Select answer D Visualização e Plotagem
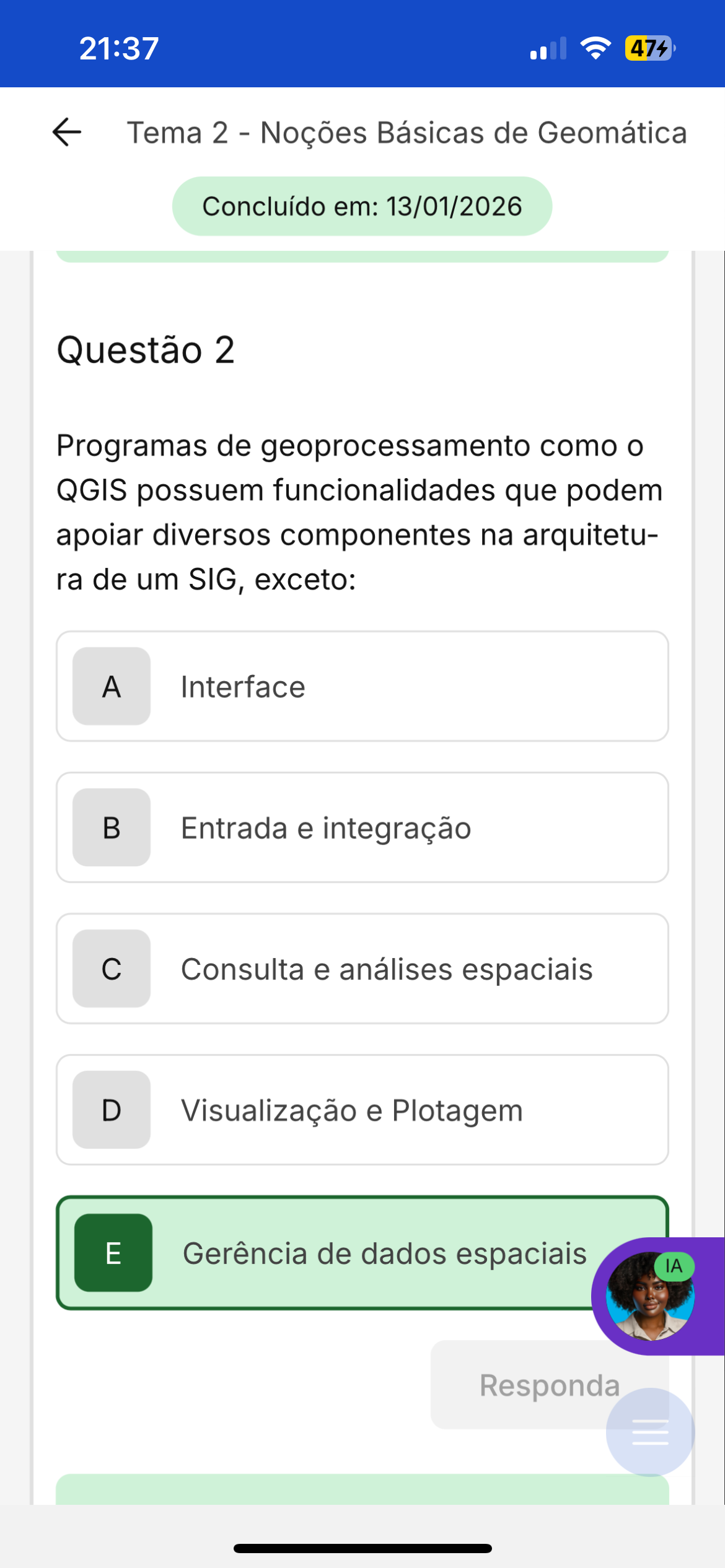725x1568 pixels. [362, 1110]
